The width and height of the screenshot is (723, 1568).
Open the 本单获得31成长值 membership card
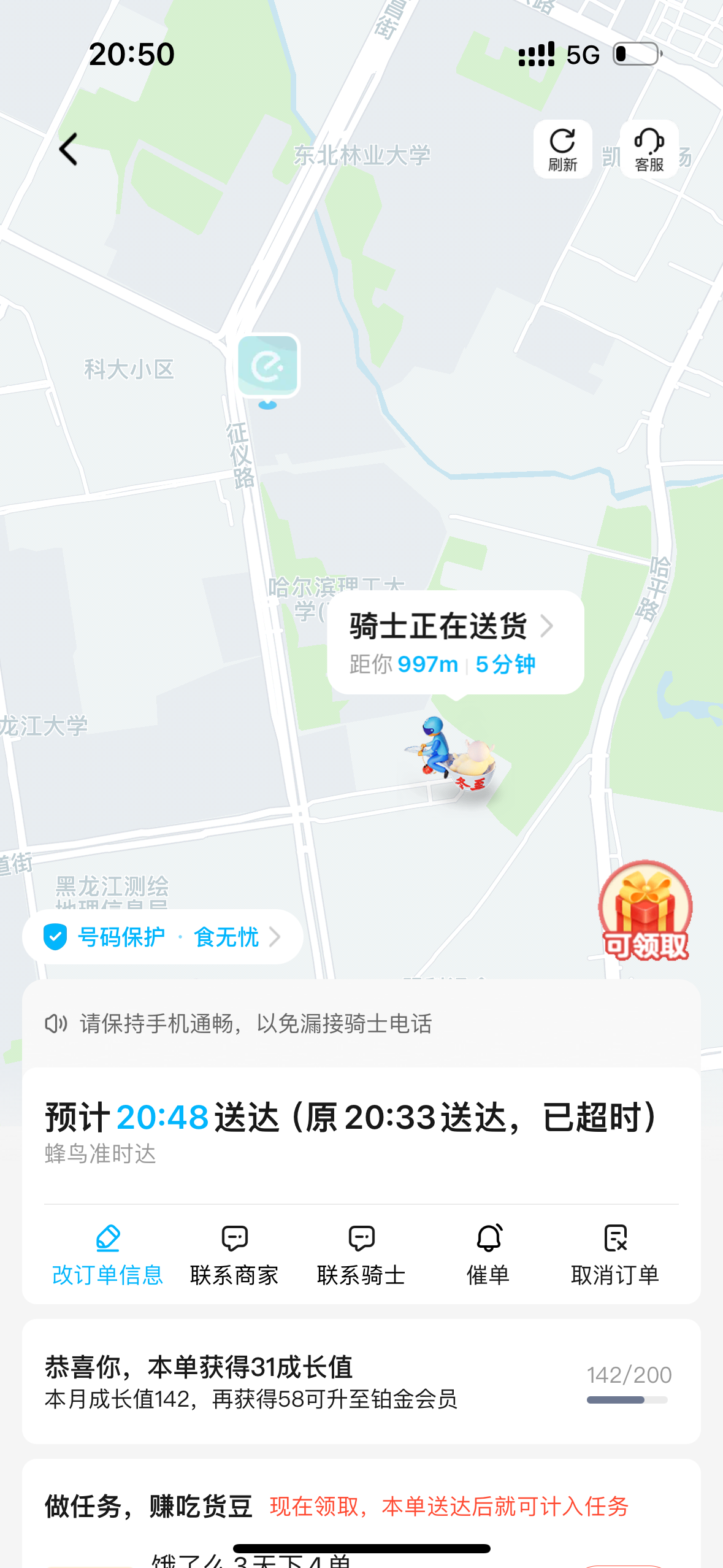(x=361, y=1382)
